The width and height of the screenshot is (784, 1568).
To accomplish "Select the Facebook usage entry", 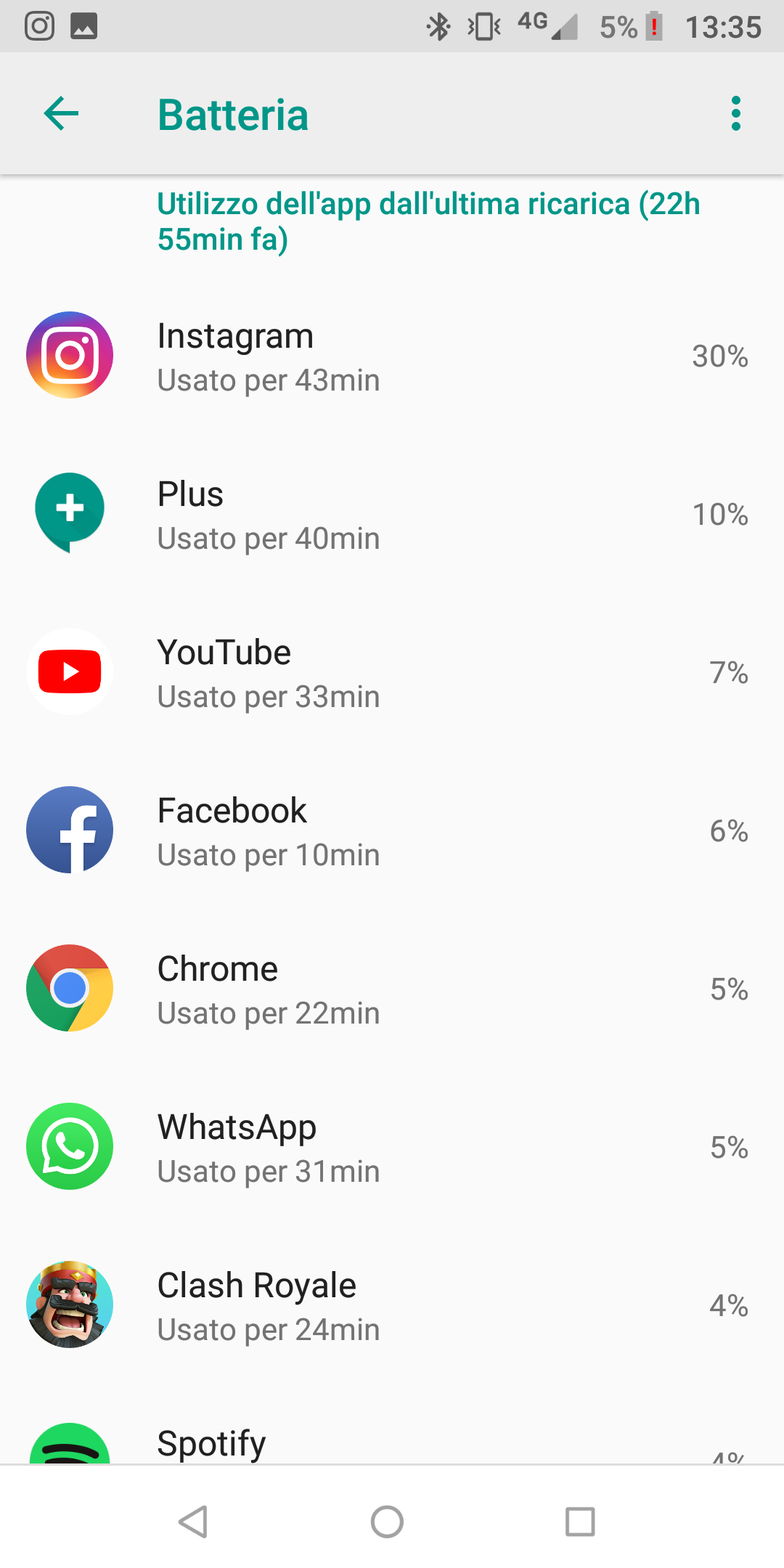I will 392,830.
